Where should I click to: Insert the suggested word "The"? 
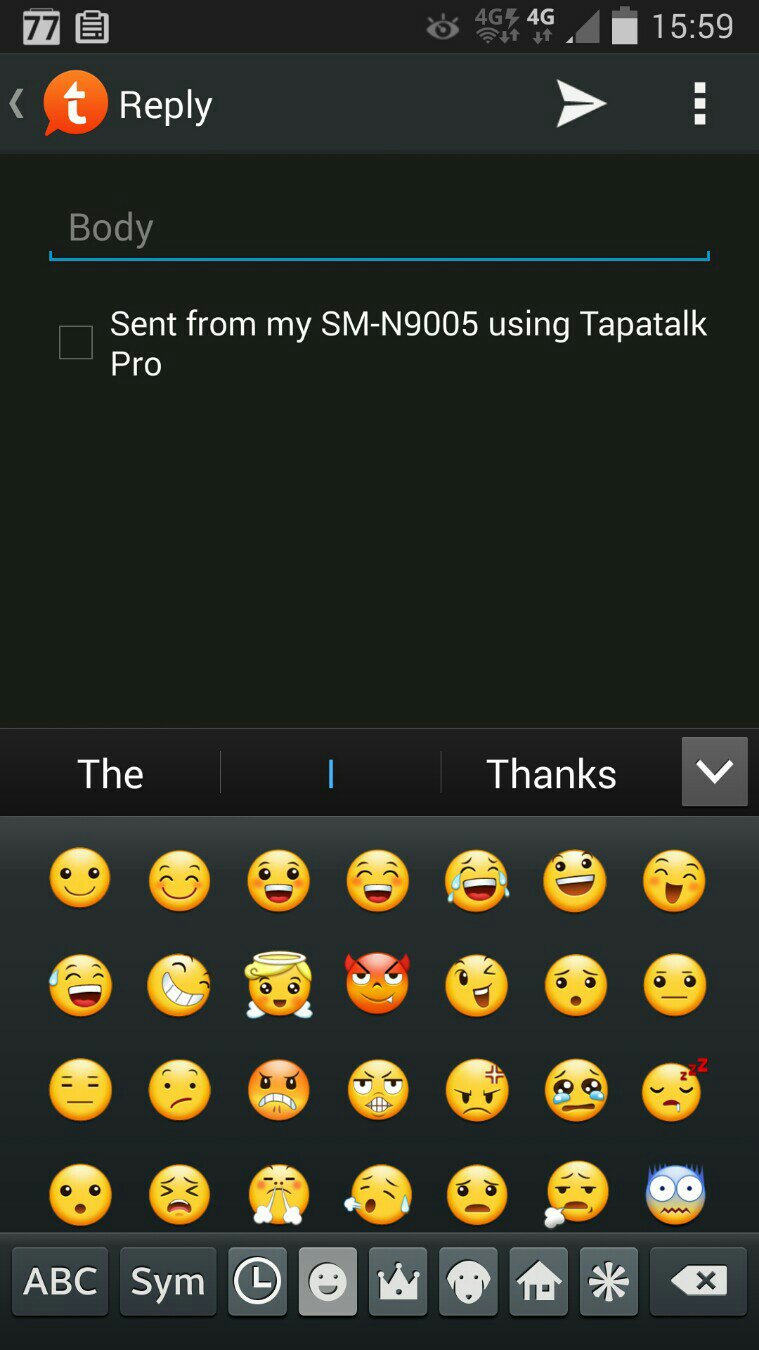coord(110,774)
